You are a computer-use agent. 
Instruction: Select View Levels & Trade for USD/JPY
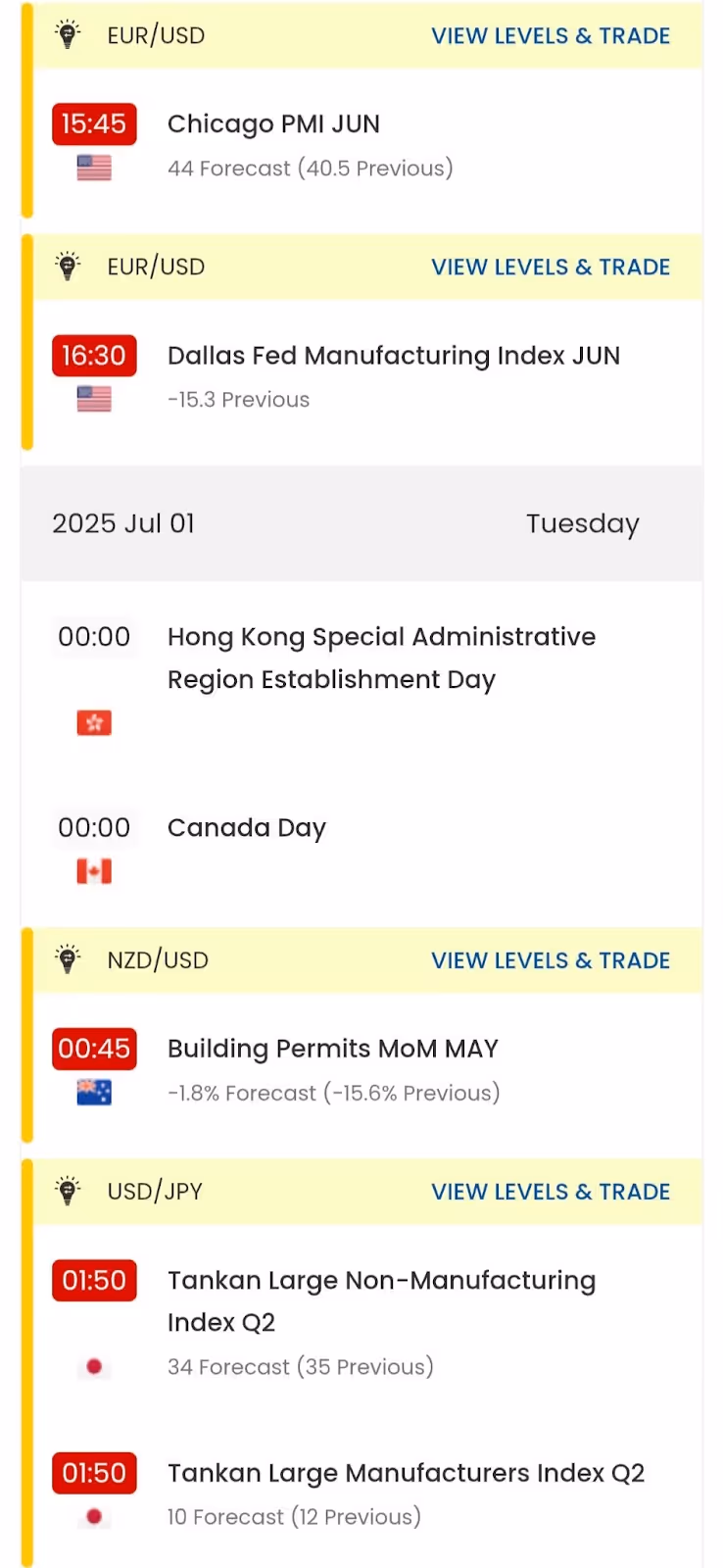pos(551,1192)
